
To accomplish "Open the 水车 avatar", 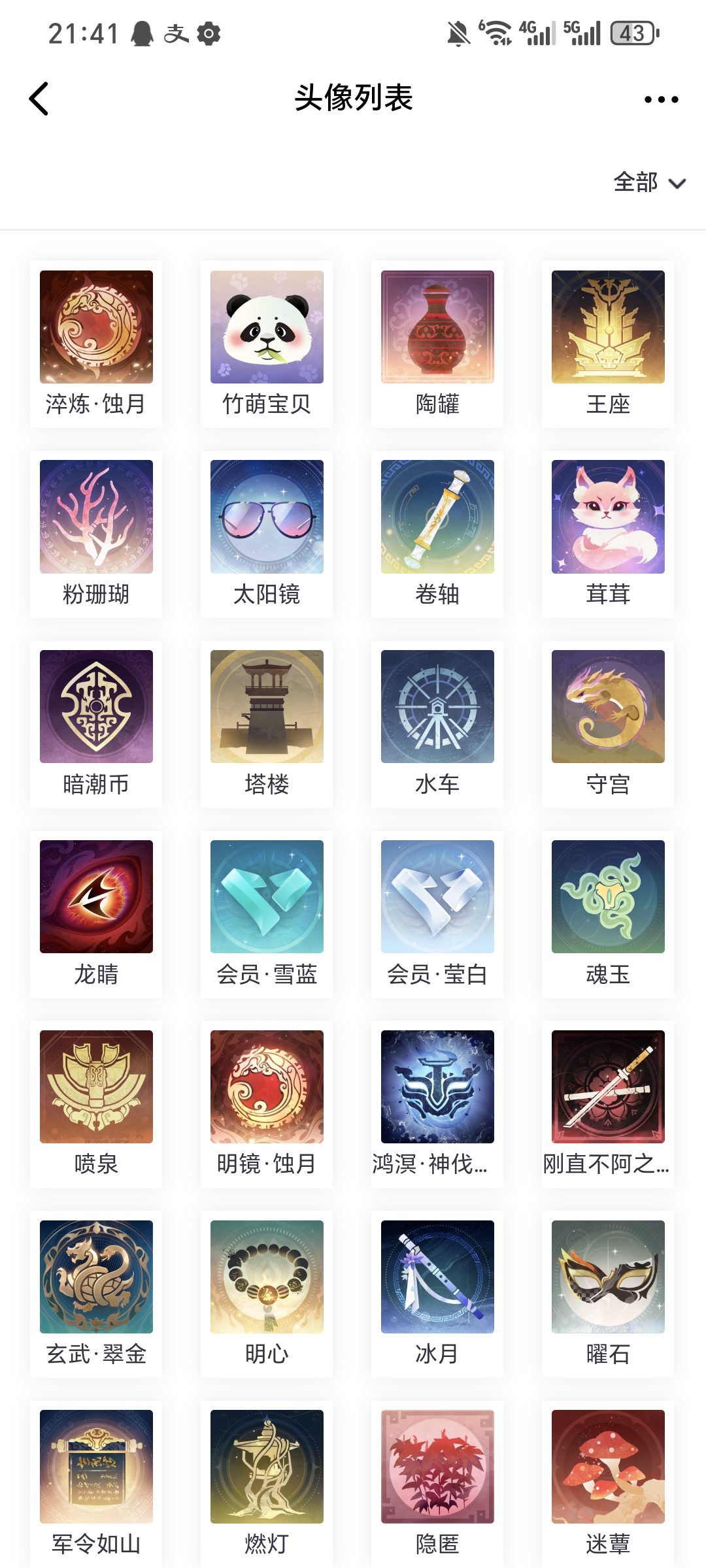I will coord(437,706).
